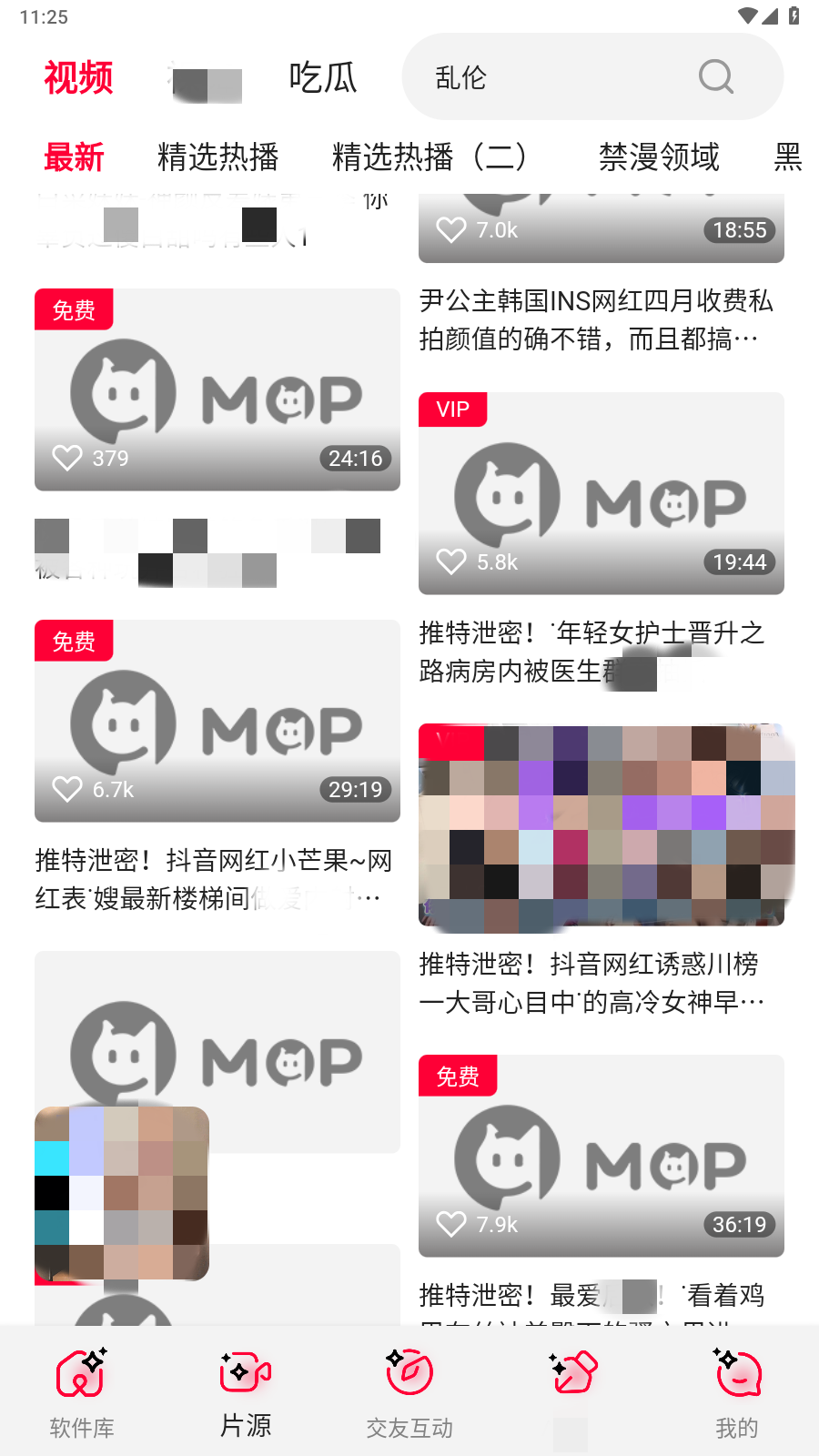Select the 精选热播 category tab
The height and width of the screenshot is (1456, 819).
tap(217, 157)
